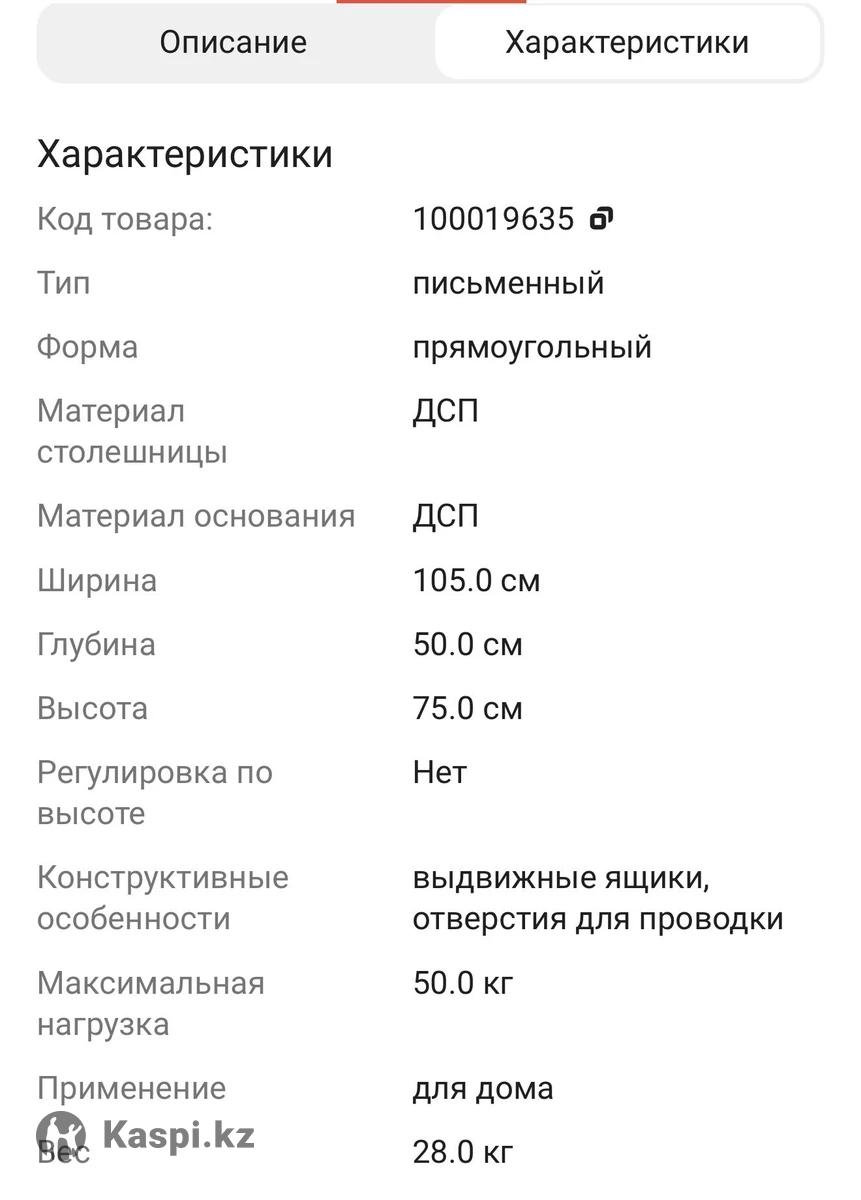The height and width of the screenshot is (1200, 861).
Task: Copy the product code 100019635
Action: click(x=601, y=218)
